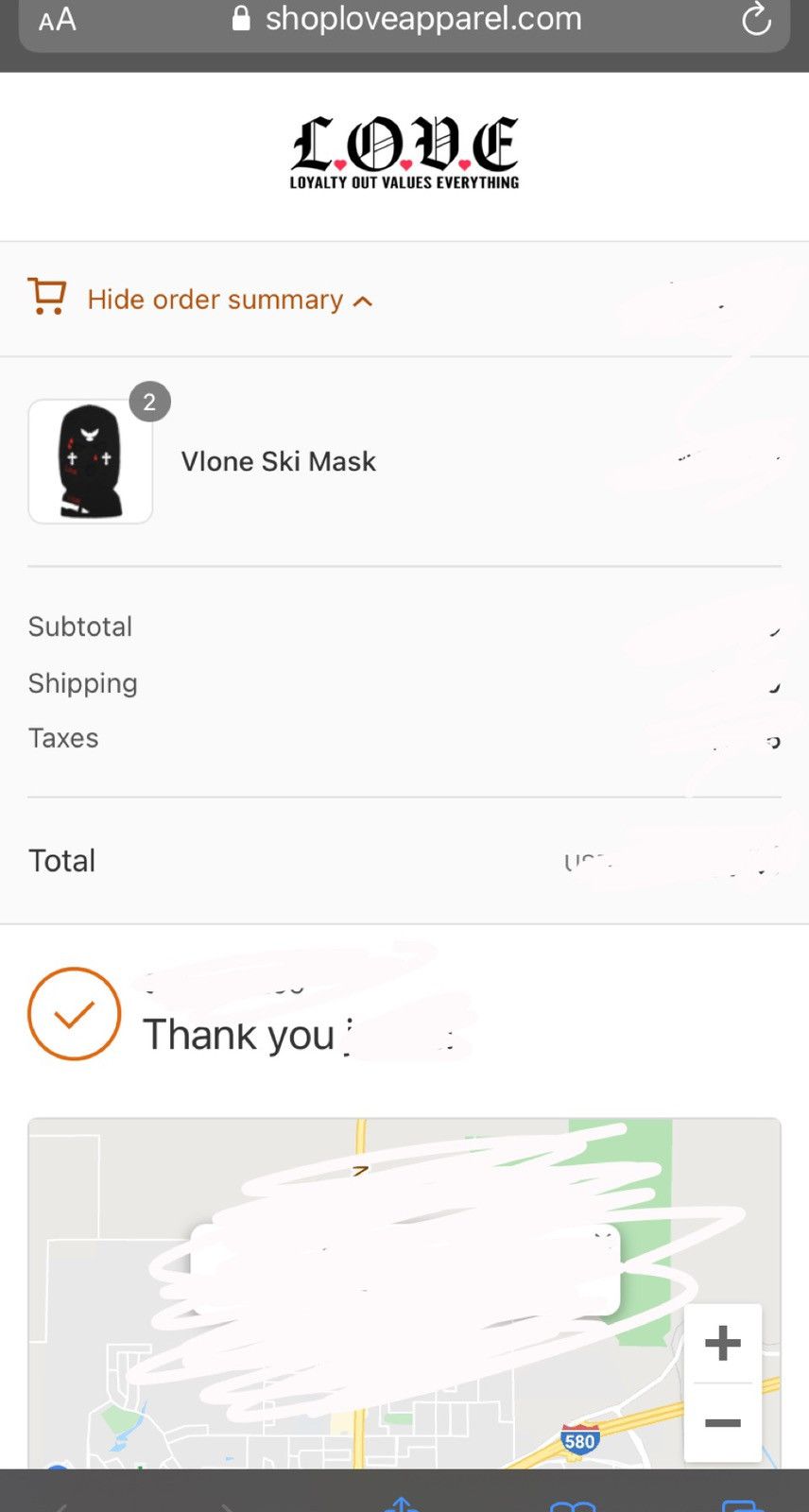Image resolution: width=809 pixels, height=1512 pixels.
Task: Select the Vlone Ski Mask title text
Action: coord(278,461)
